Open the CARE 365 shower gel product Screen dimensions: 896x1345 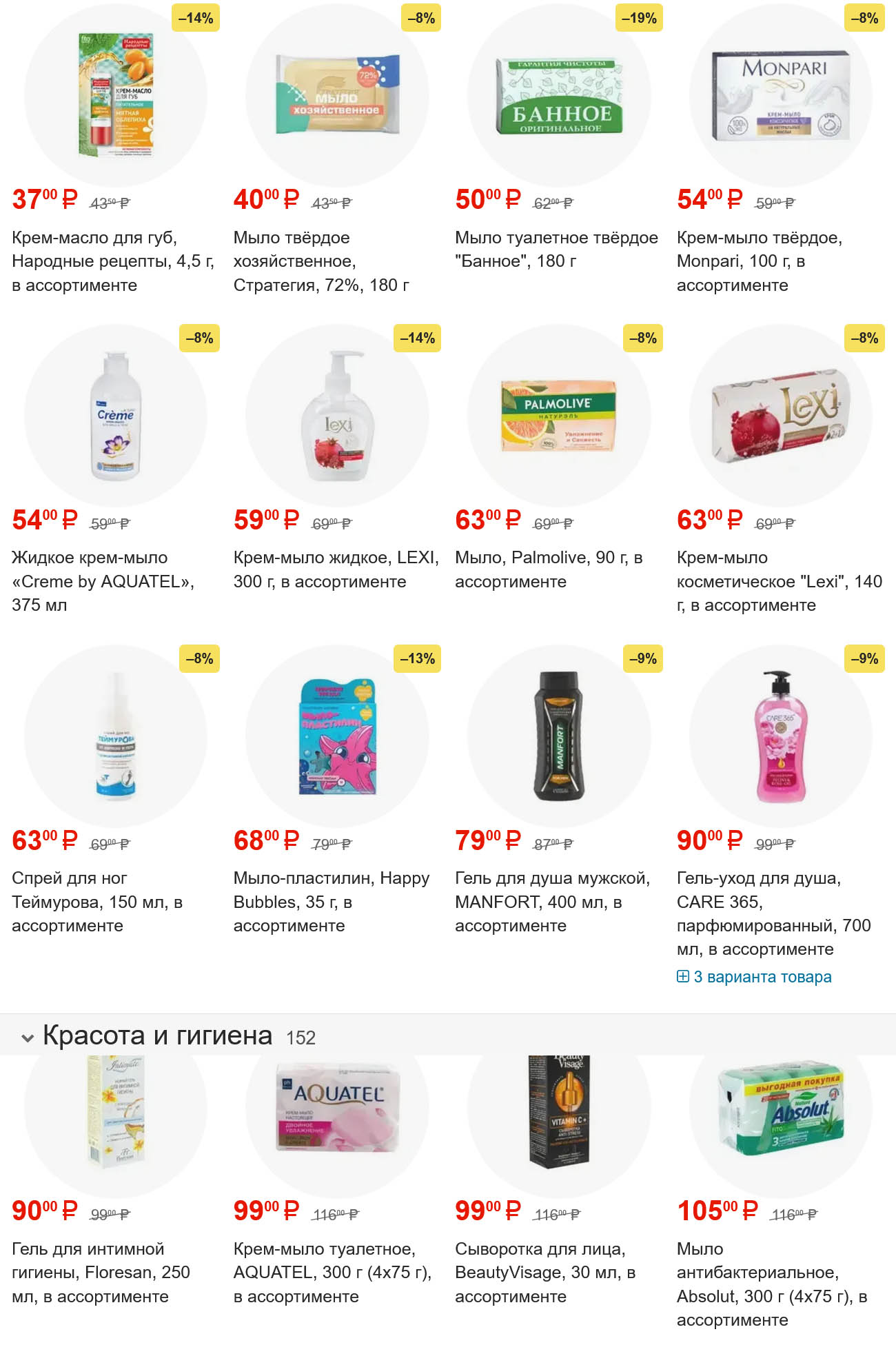pyautogui.click(x=772, y=913)
